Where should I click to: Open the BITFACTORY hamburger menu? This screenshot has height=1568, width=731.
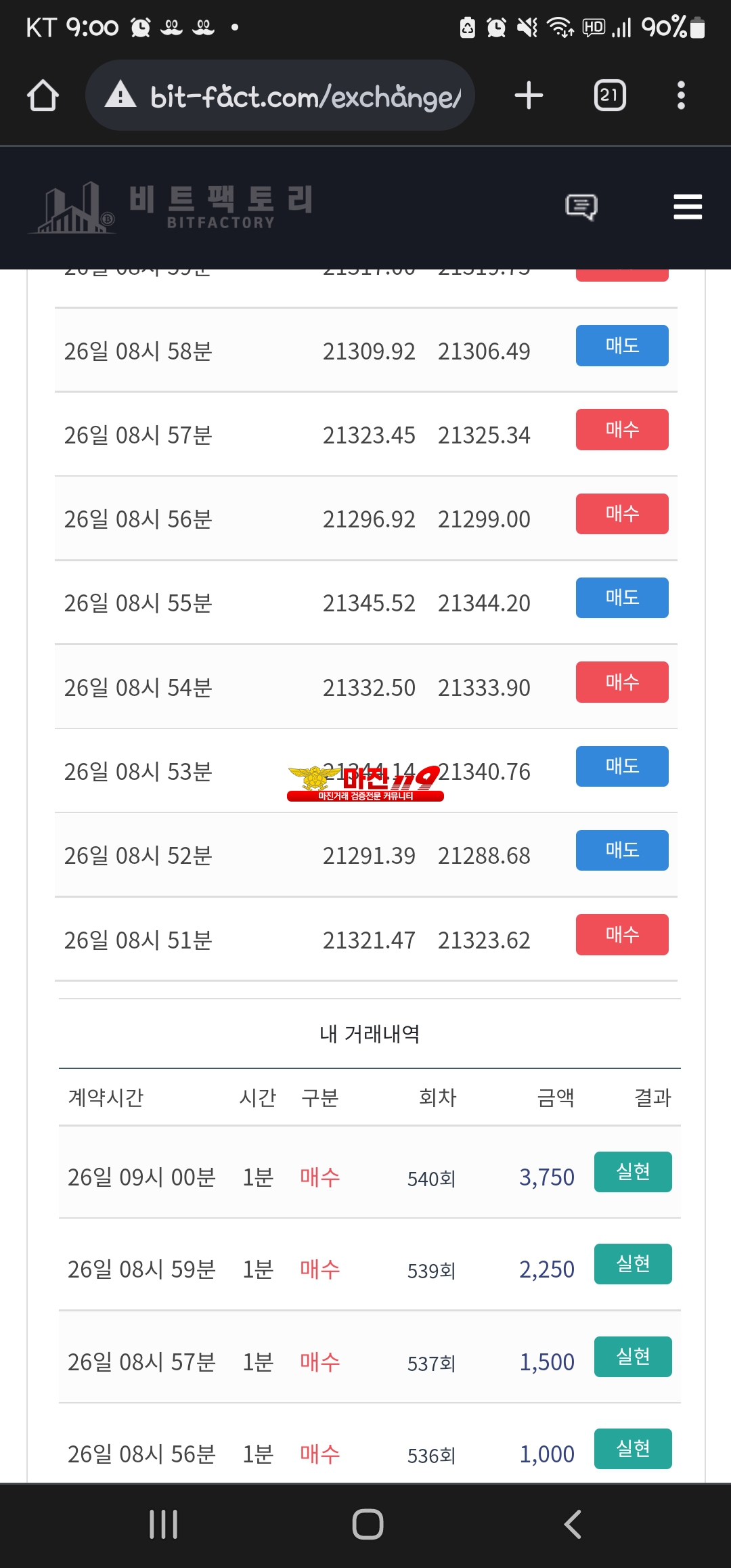[x=688, y=206]
